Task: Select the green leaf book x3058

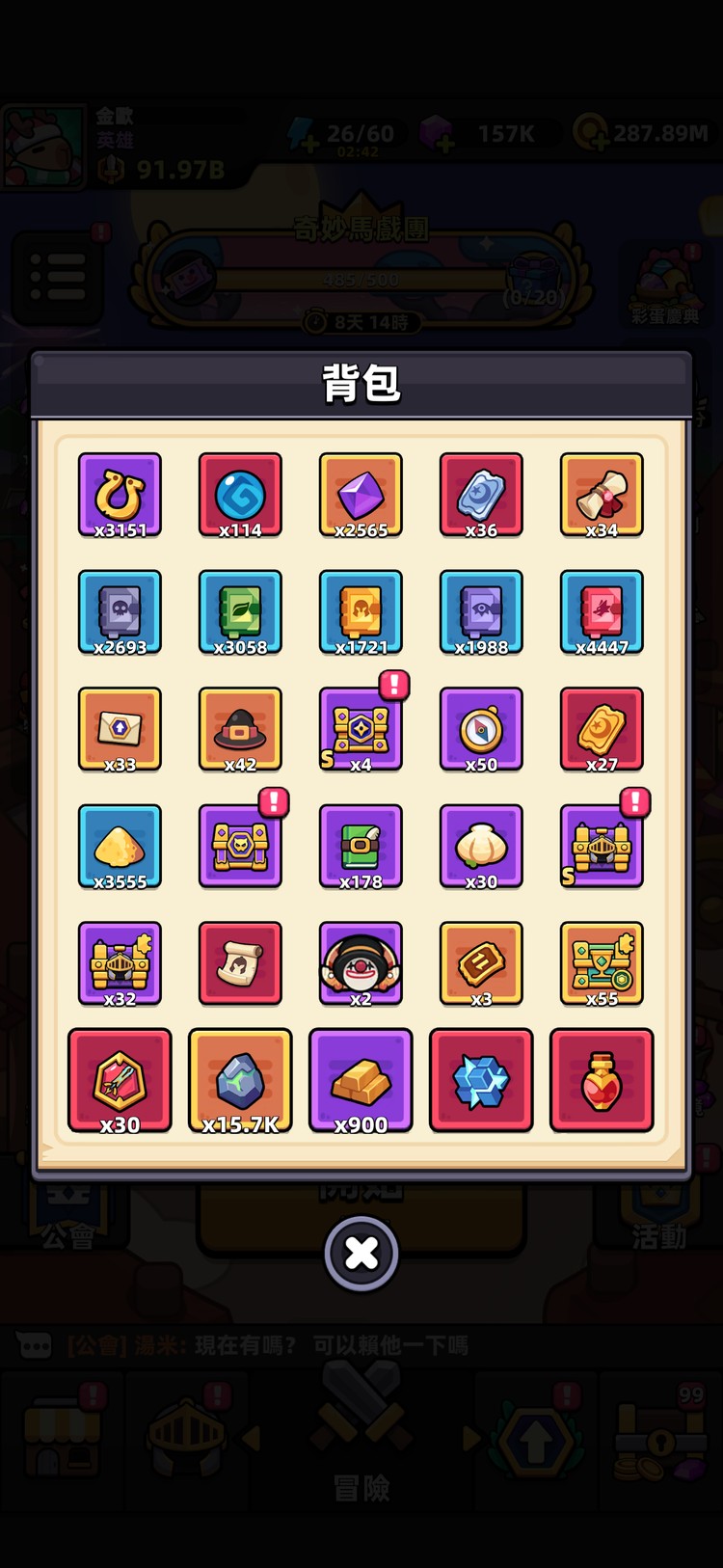Action: [240, 611]
